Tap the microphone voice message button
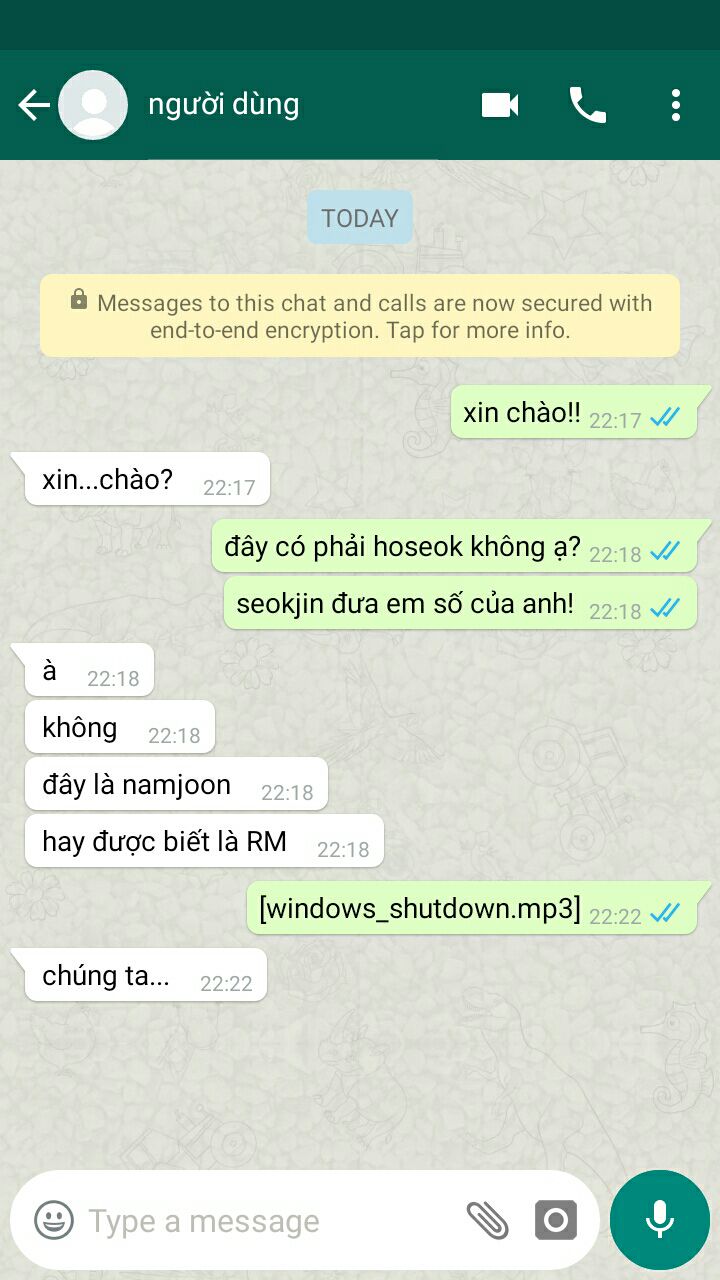This screenshot has width=720, height=1280. pos(659,1220)
